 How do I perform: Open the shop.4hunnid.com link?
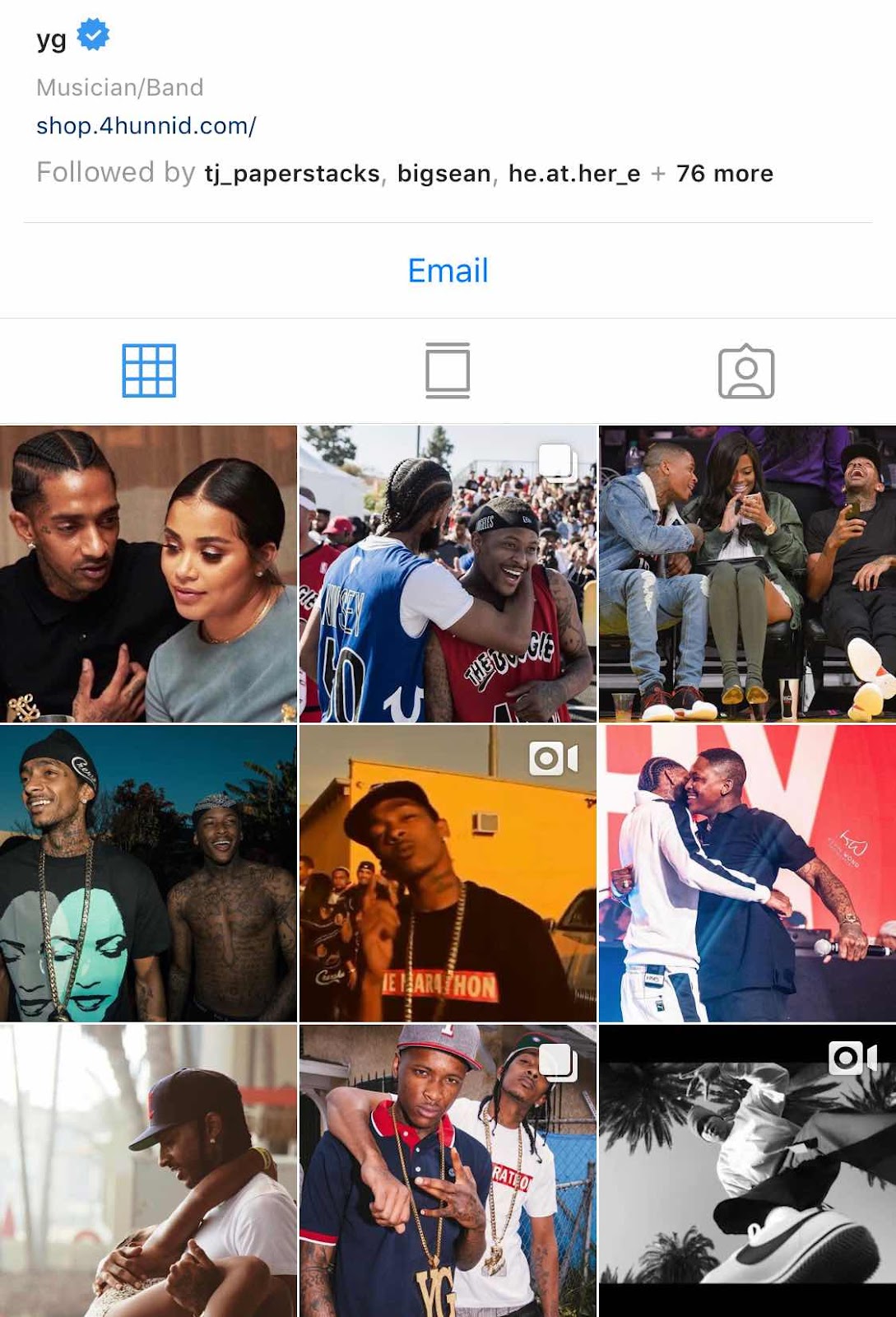(146, 126)
